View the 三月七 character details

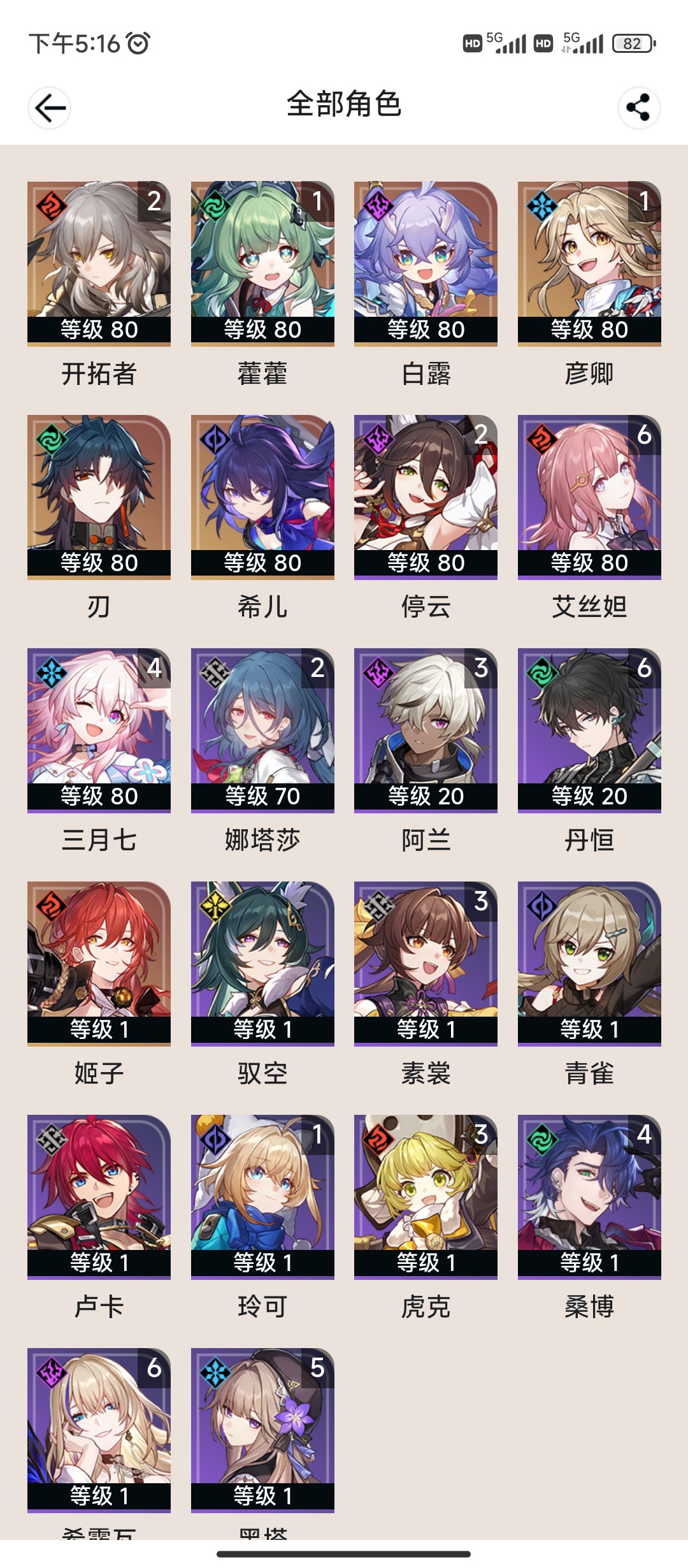pyautogui.click(x=99, y=729)
